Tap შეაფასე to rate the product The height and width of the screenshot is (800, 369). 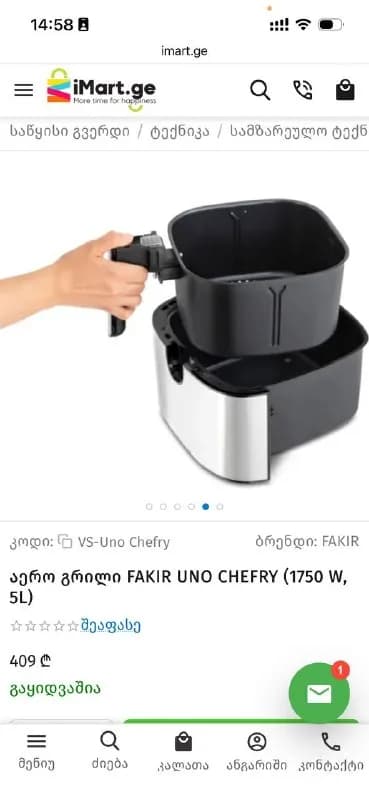point(110,626)
